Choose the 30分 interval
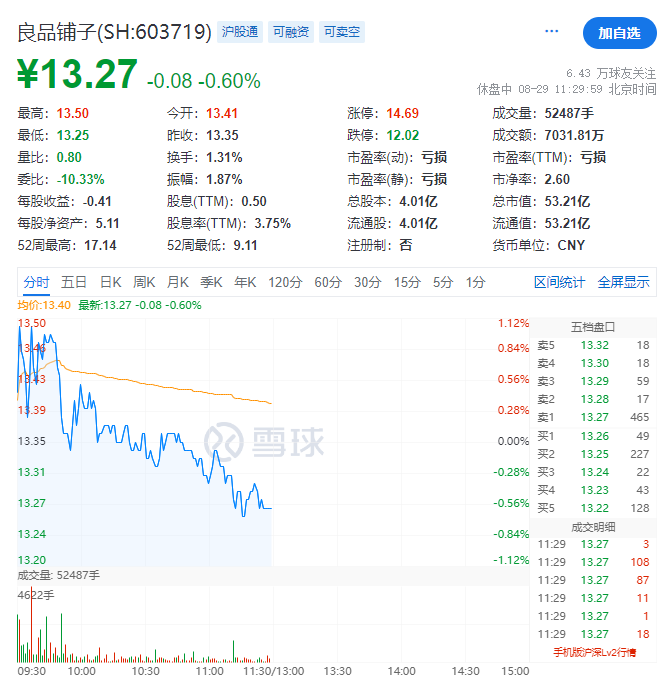Viewport: 671px width, 689px height. [368, 282]
